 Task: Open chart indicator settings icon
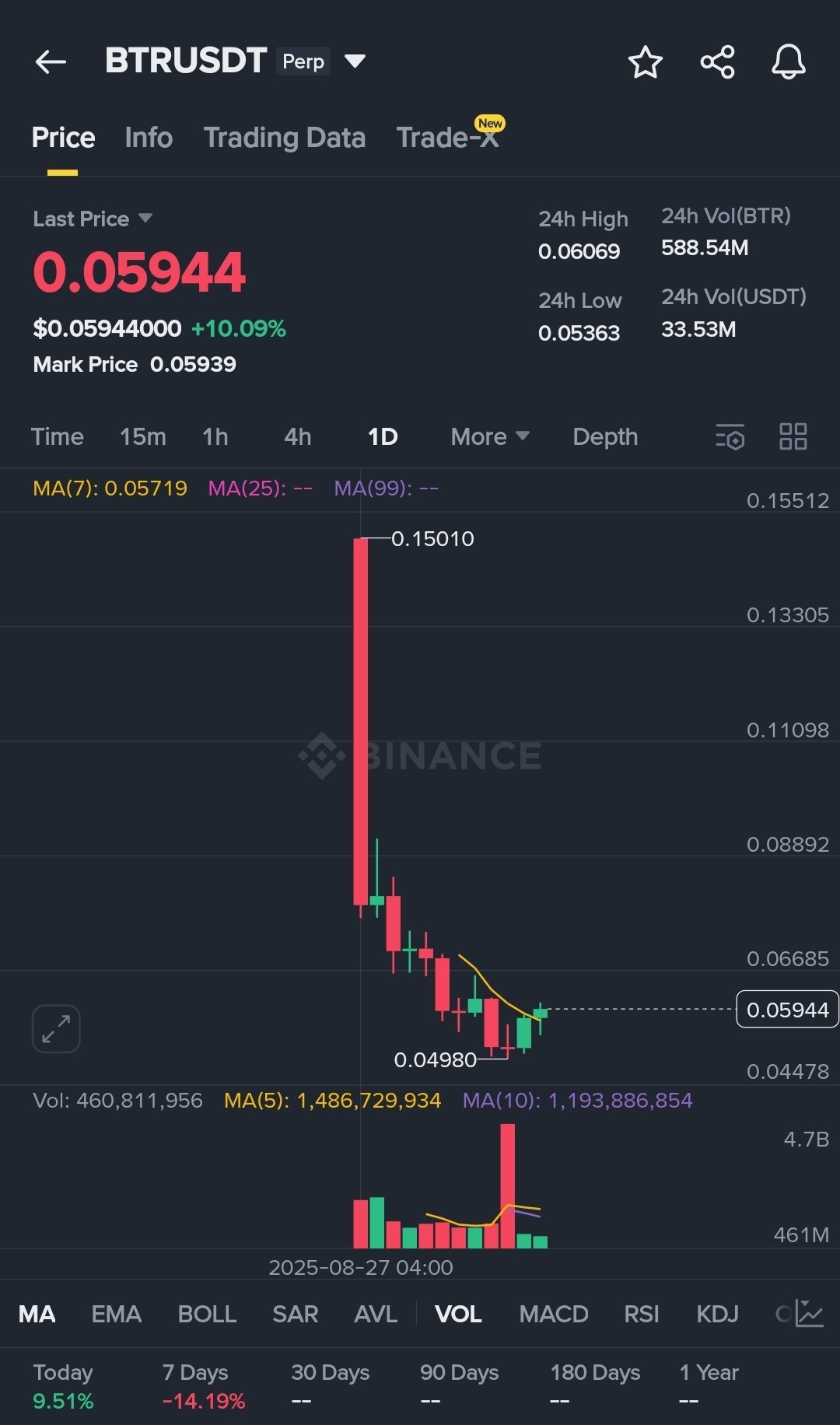[x=730, y=436]
